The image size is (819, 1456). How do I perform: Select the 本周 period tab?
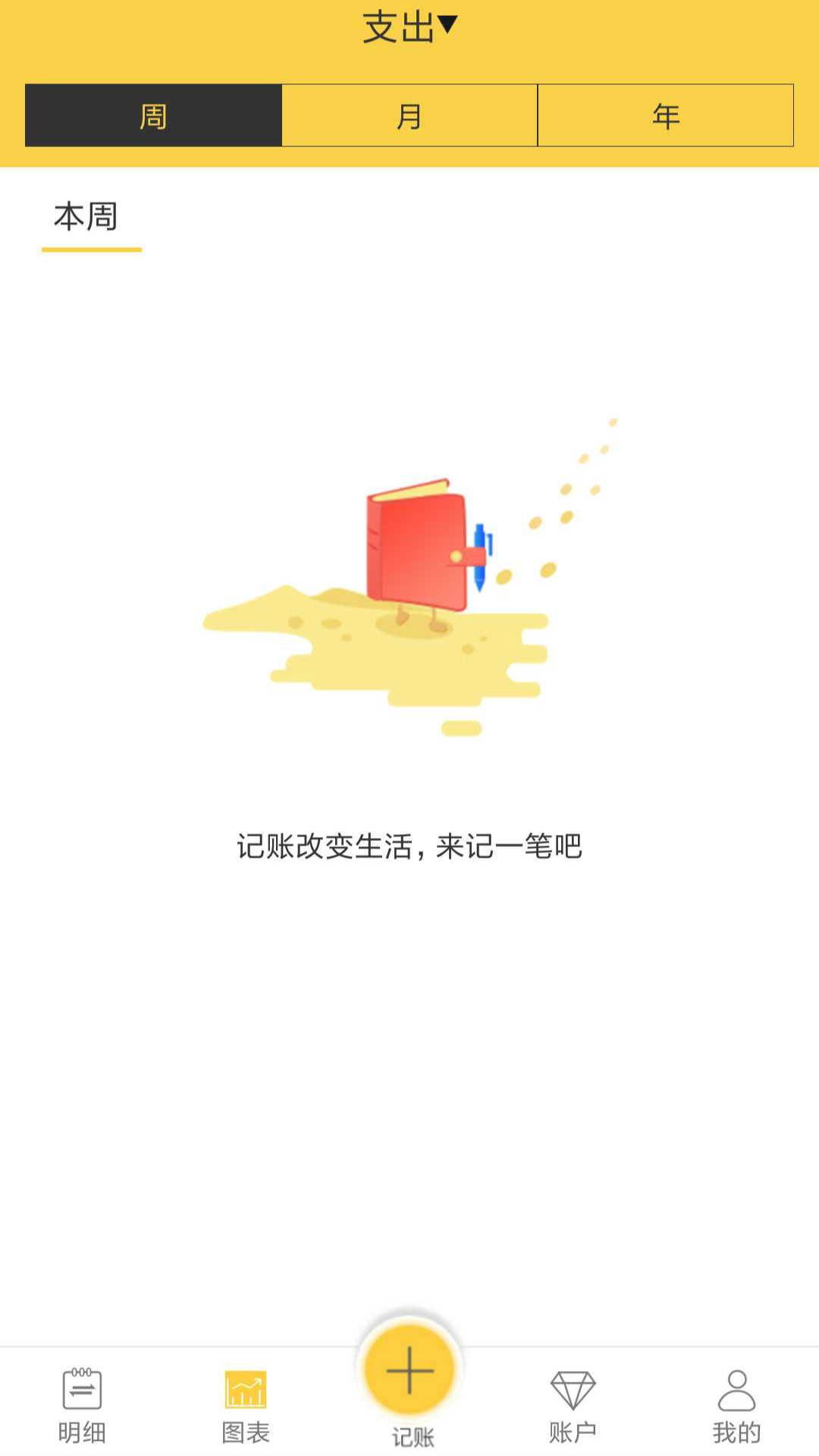[86, 218]
